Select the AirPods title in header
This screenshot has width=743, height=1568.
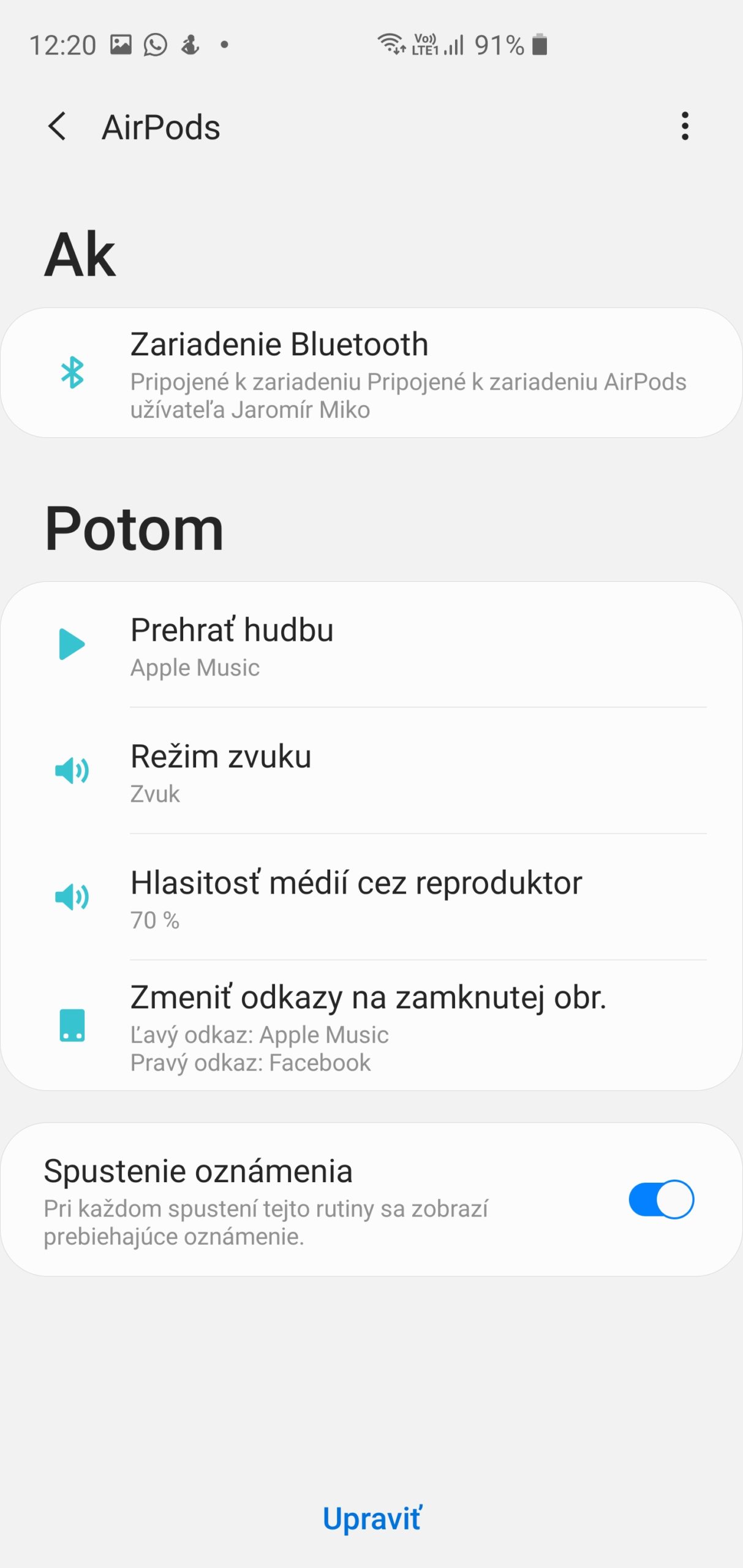(x=160, y=127)
